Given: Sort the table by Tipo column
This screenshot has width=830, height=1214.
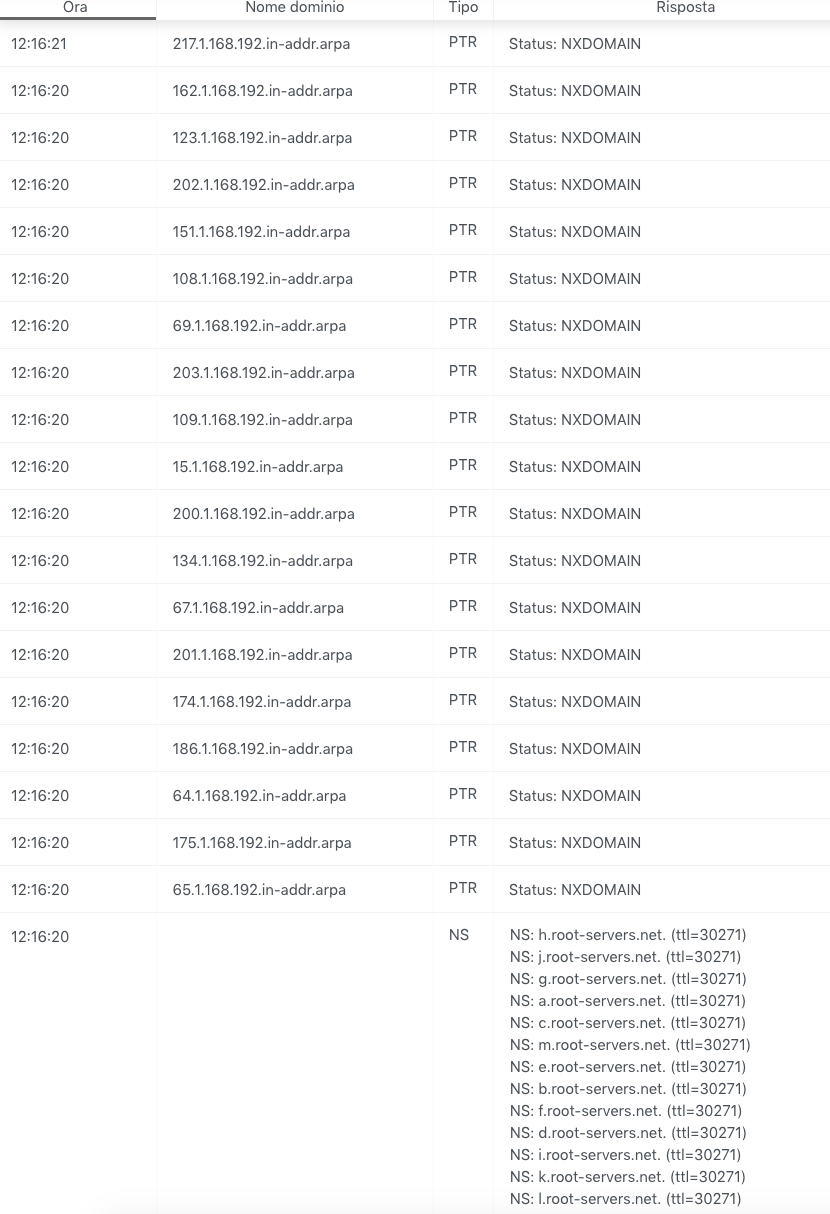Looking at the screenshot, I should click(x=463, y=8).
